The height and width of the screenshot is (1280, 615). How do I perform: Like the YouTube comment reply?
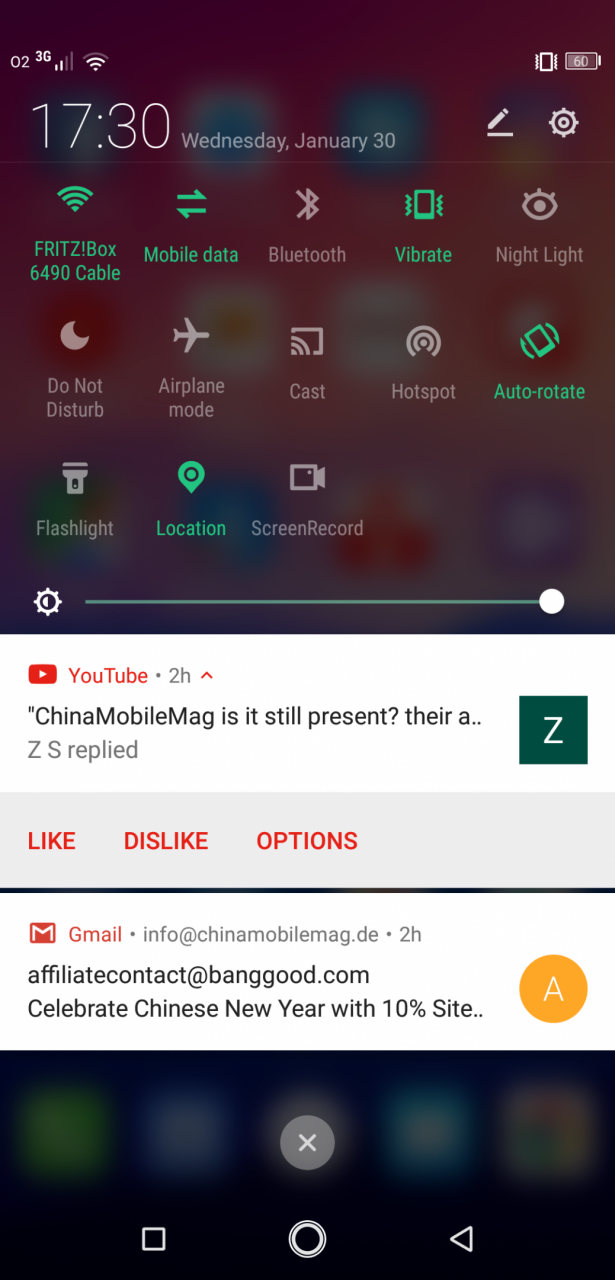(52, 841)
